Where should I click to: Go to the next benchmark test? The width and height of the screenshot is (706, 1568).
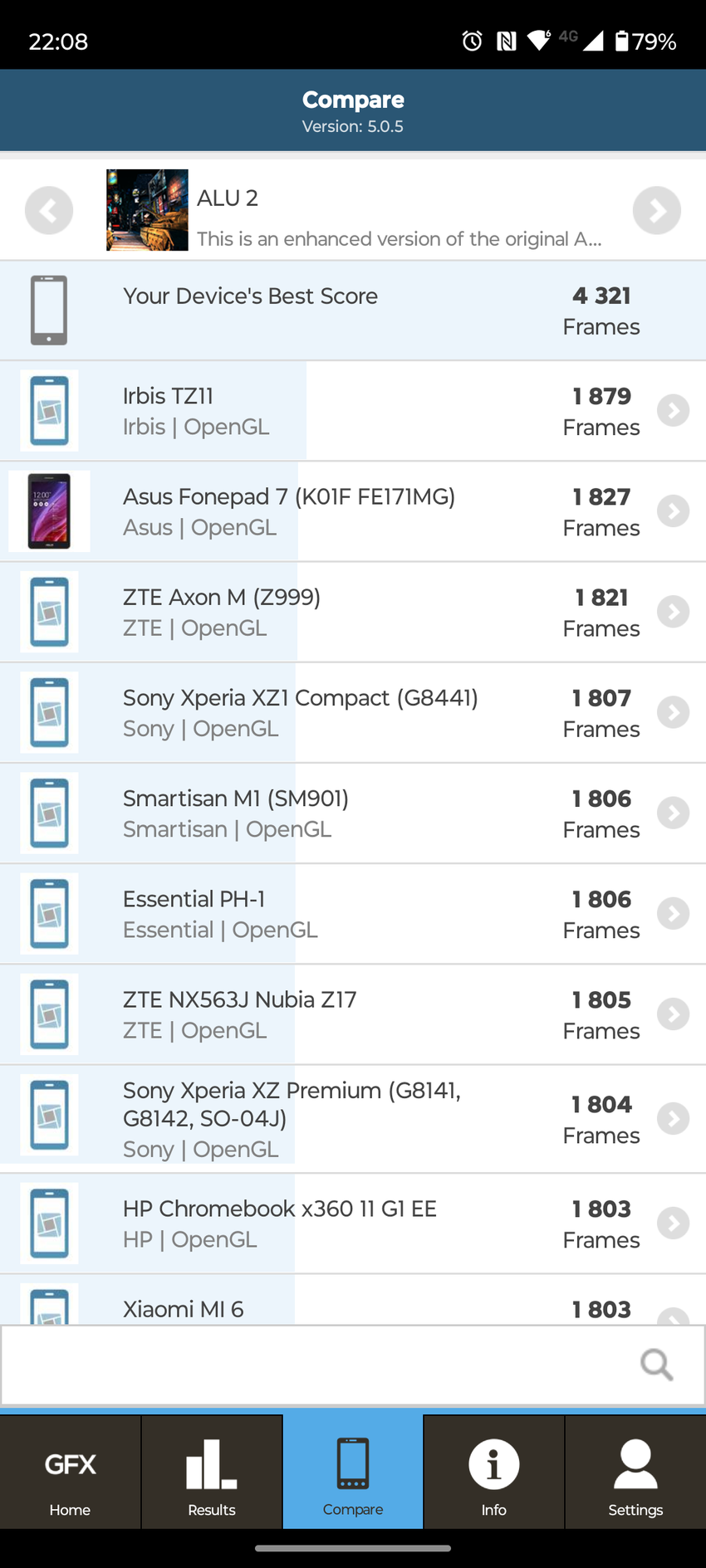656,210
